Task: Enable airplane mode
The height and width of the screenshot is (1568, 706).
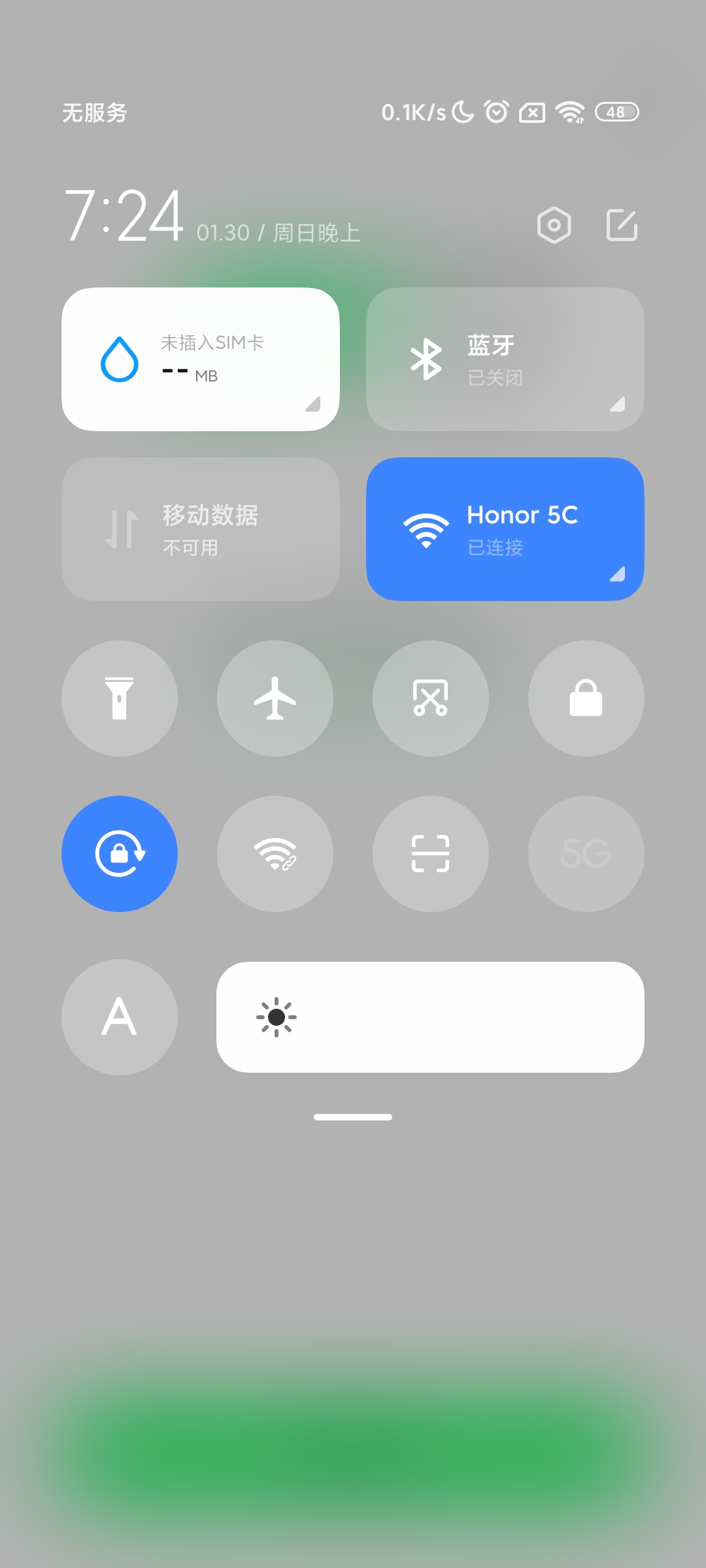Action: point(275,698)
